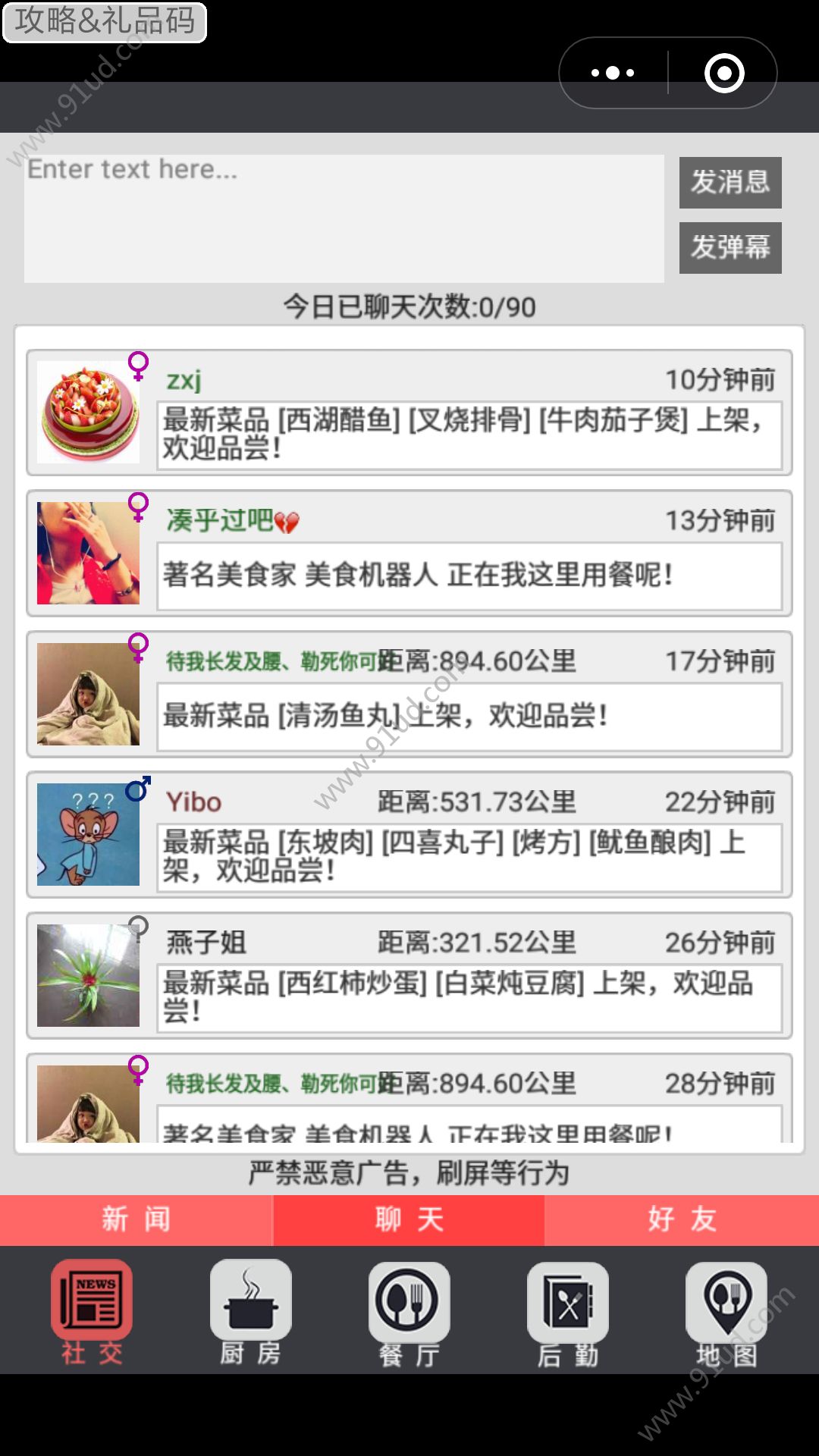Viewport: 819px width, 1456px height.
Task: Tap 发弹幕 to send a bullet comment
Action: [x=730, y=247]
